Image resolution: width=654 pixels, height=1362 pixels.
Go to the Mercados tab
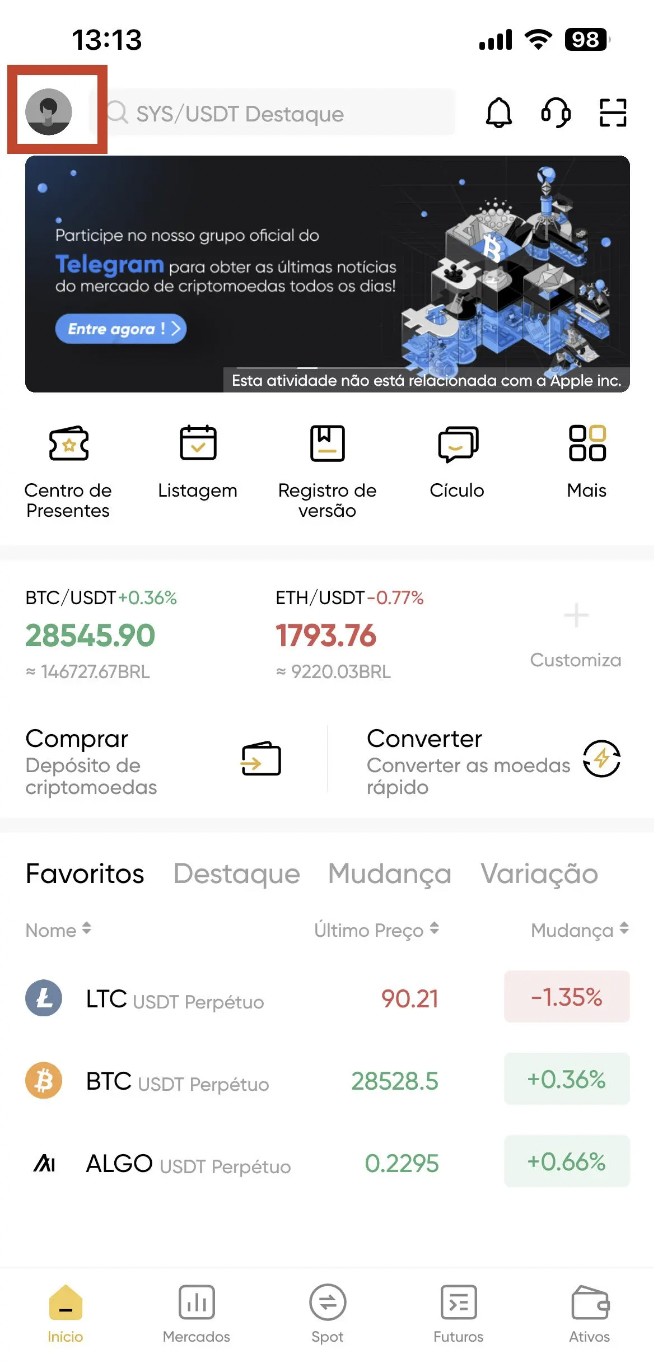(197, 1314)
